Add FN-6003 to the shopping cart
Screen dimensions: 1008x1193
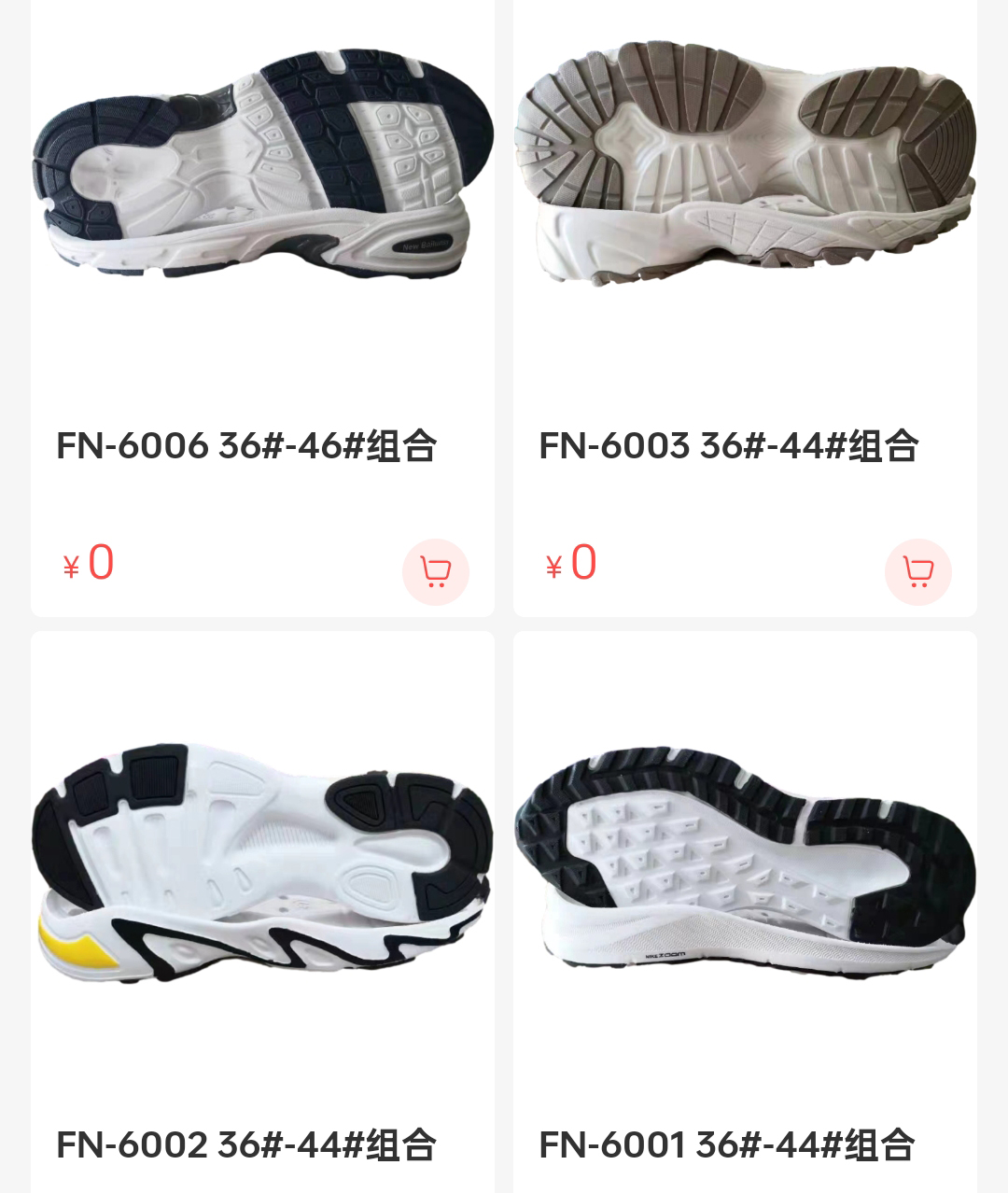[x=917, y=571]
